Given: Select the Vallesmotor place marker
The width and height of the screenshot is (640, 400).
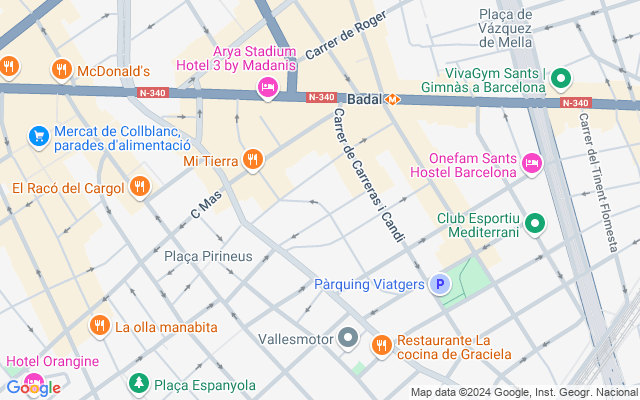Looking at the screenshot, I should pyautogui.click(x=349, y=338).
